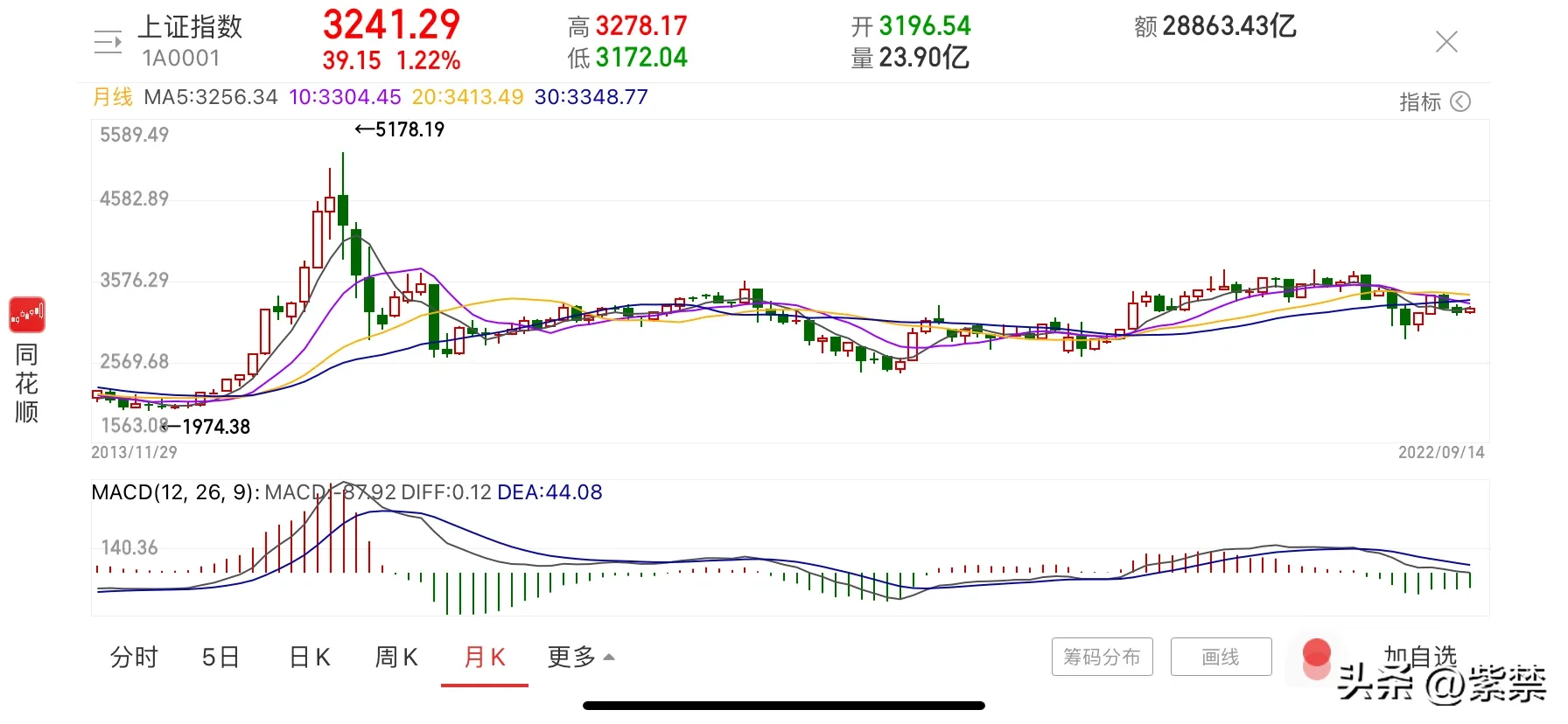Open the 指标 indicator panel
The image size is (1568, 724).
1434,102
